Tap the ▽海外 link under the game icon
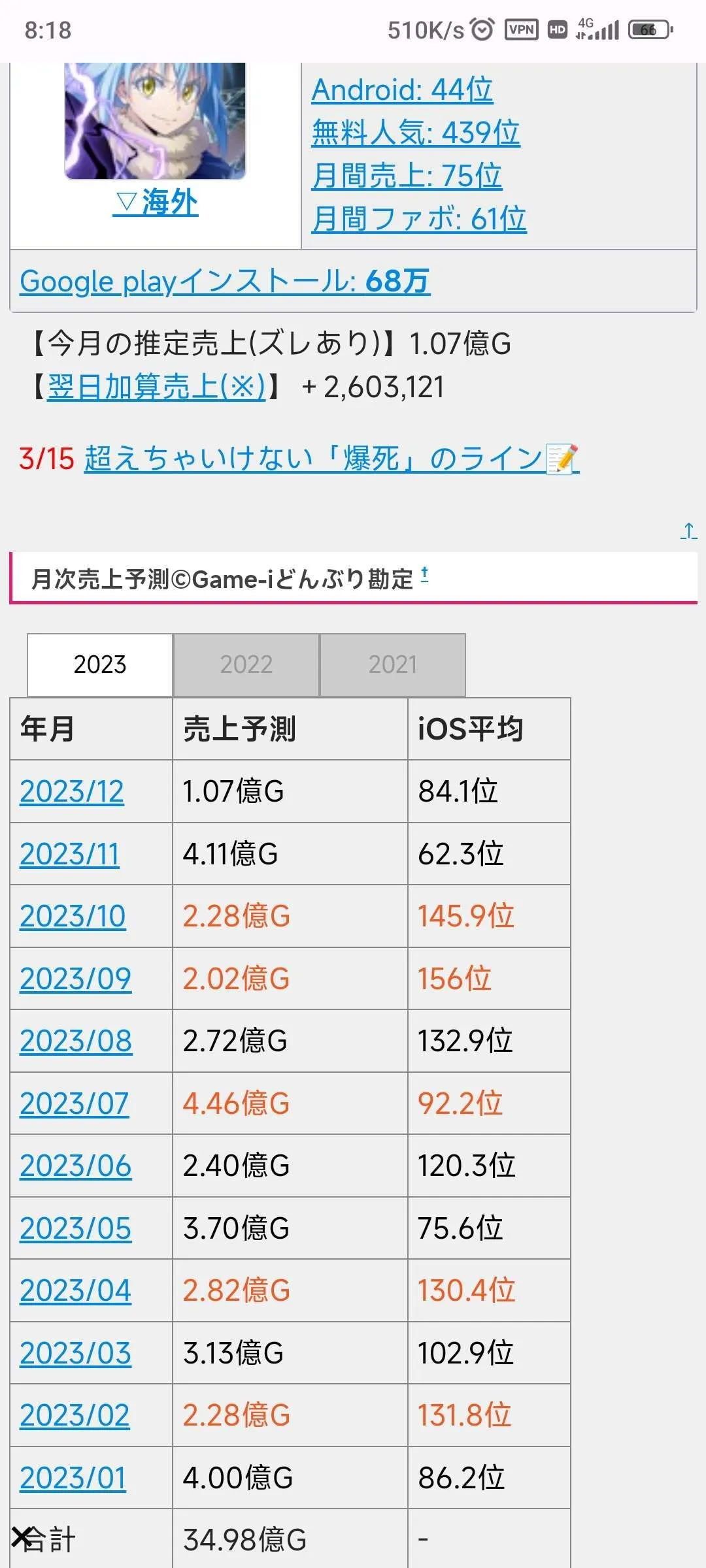 click(156, 203)
